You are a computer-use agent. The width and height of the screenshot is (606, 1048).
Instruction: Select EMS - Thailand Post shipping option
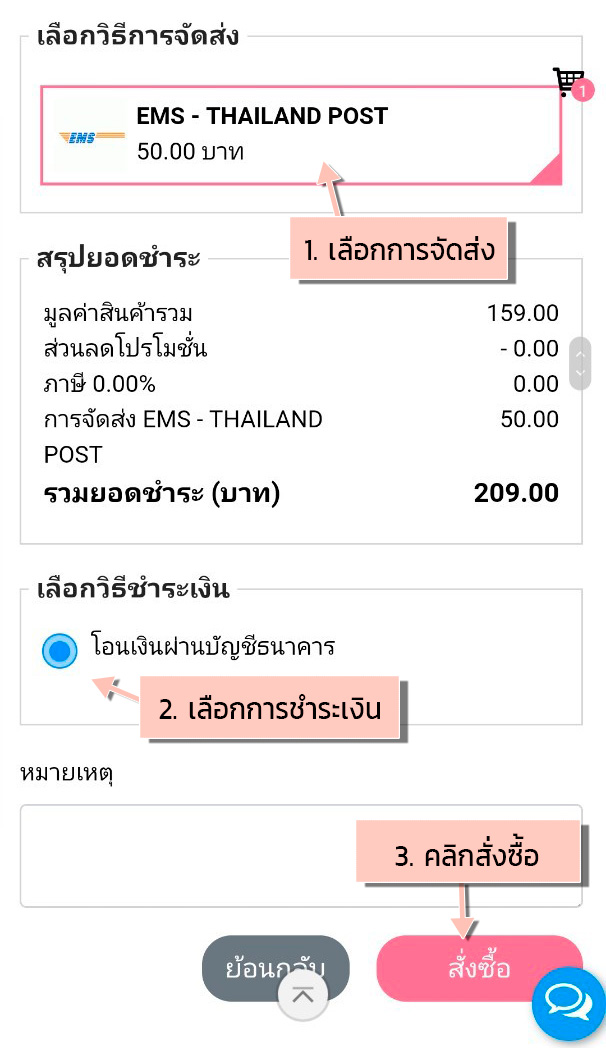click(301, 135)
